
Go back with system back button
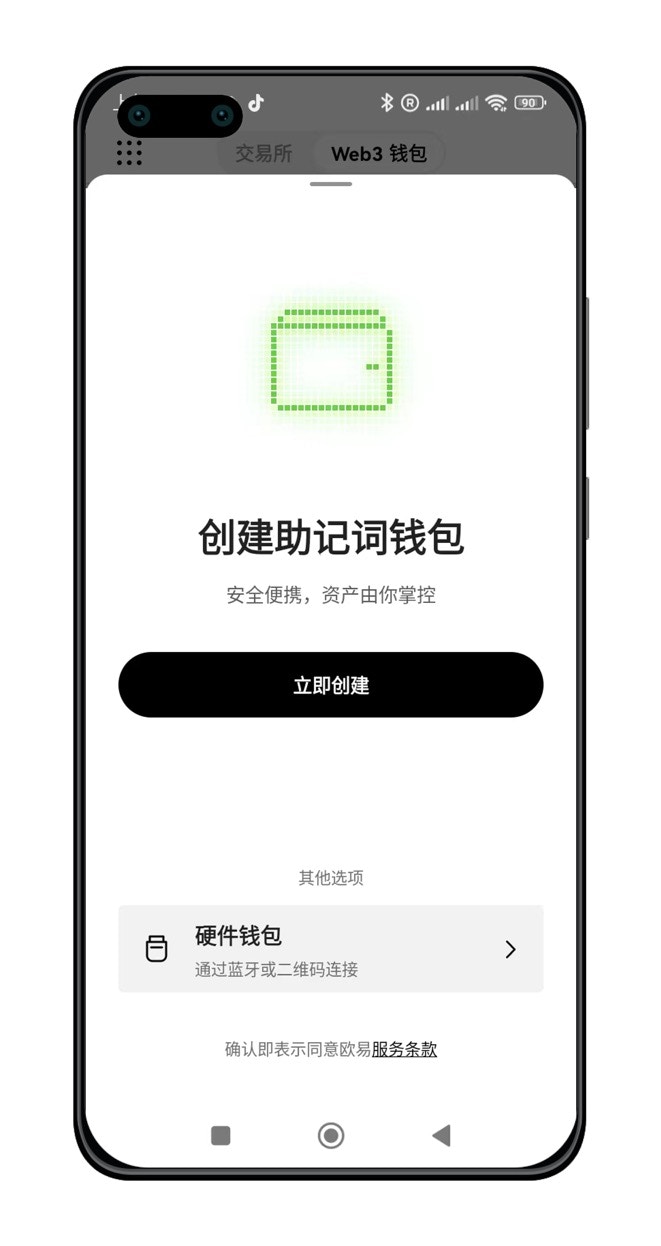441,1135
